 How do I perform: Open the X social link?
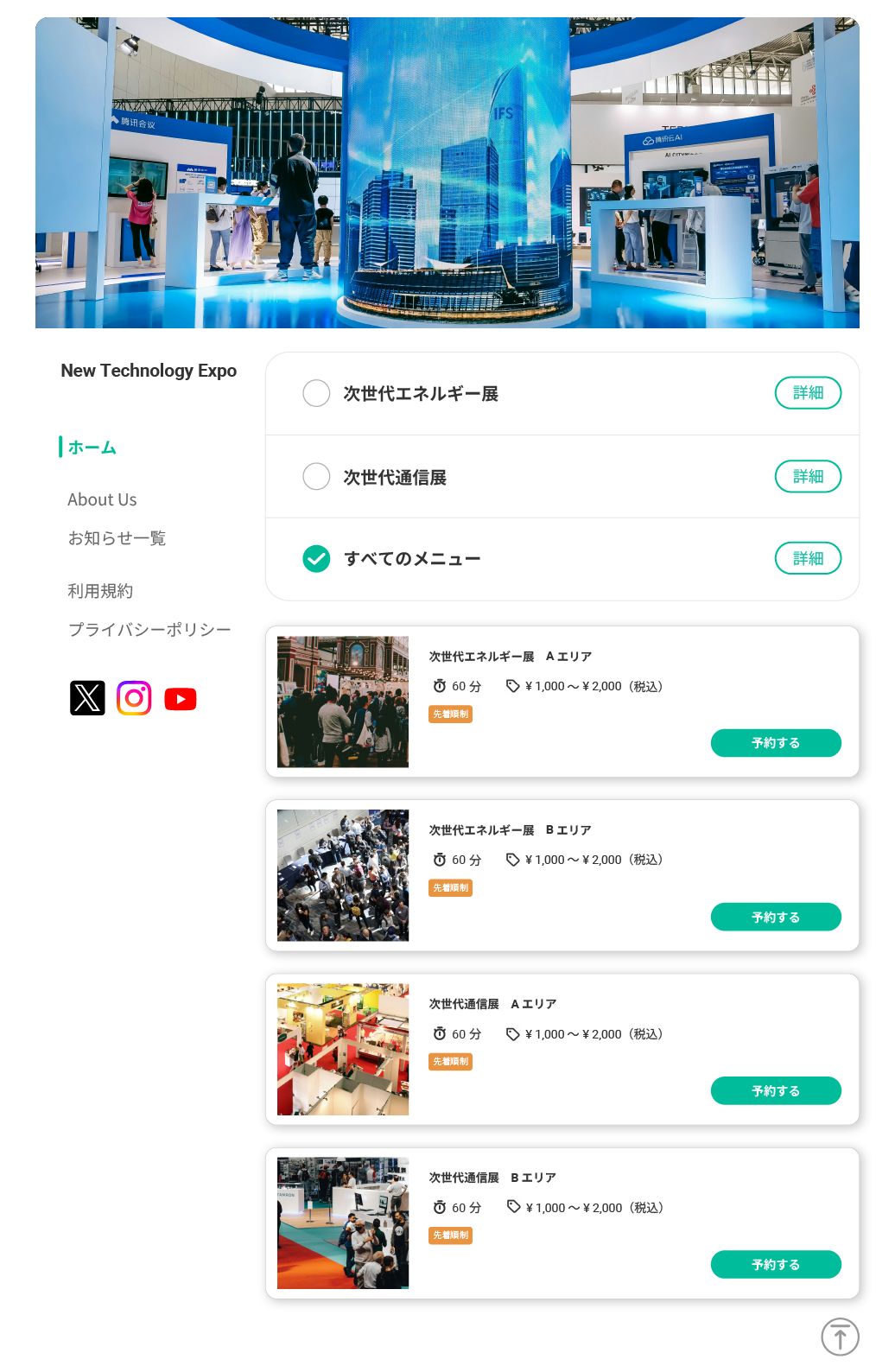click(87, 698)
